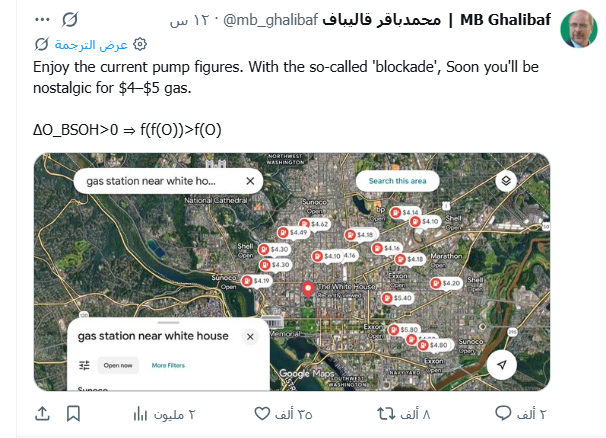Open translation settings gear icon
The width and height of the screenshot is (606, 438).
140,44
